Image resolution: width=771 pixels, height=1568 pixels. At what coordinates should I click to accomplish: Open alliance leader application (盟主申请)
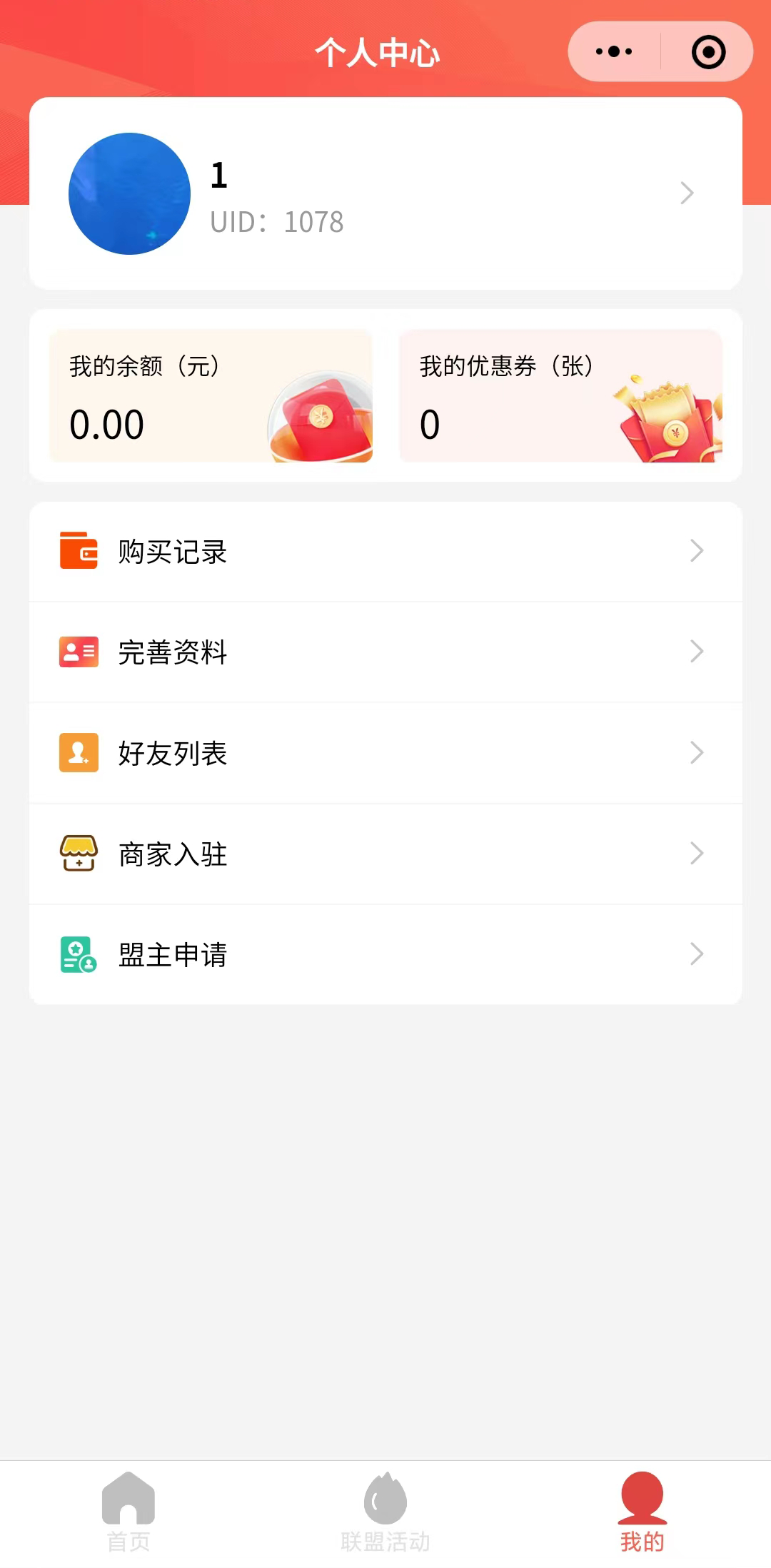(x=385, y=954)
